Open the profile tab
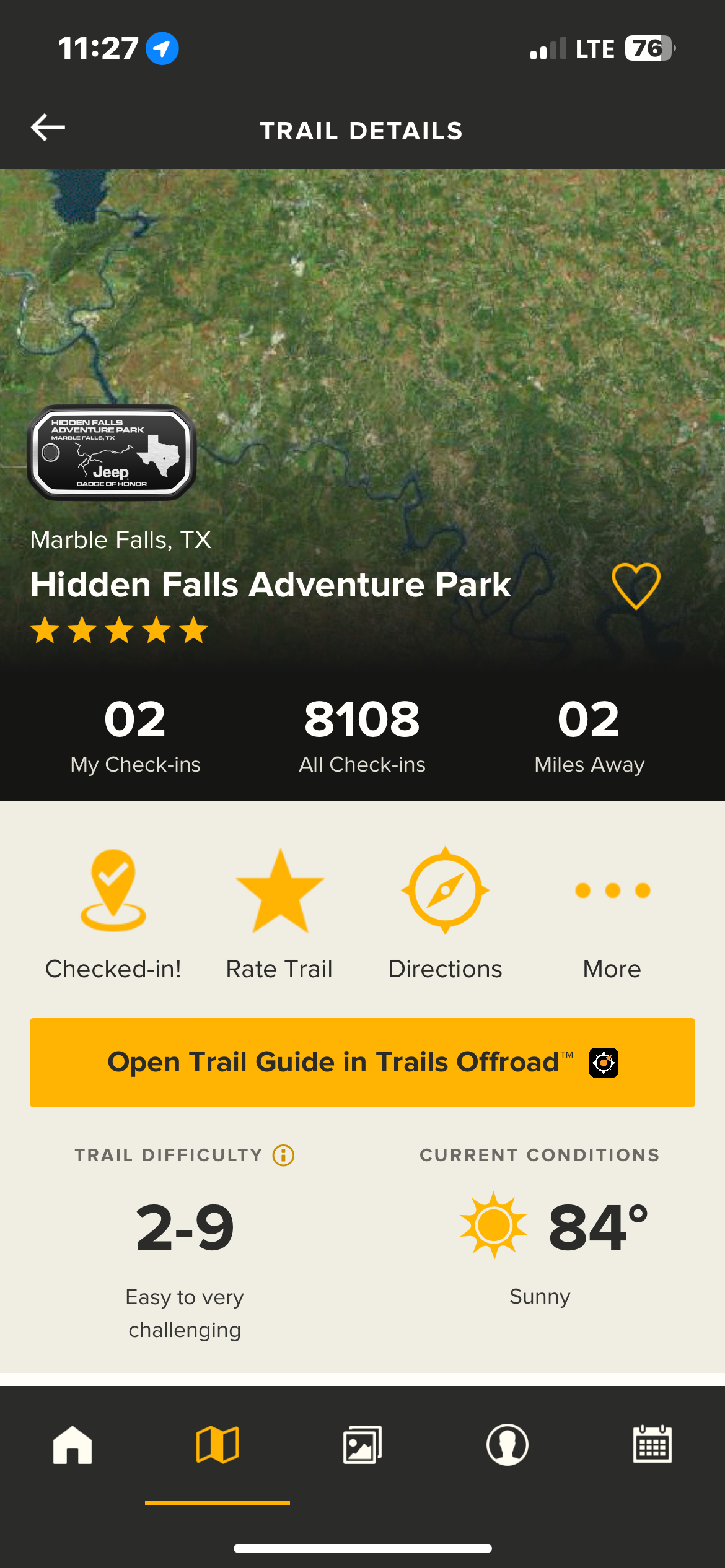 coord(507,1445)
